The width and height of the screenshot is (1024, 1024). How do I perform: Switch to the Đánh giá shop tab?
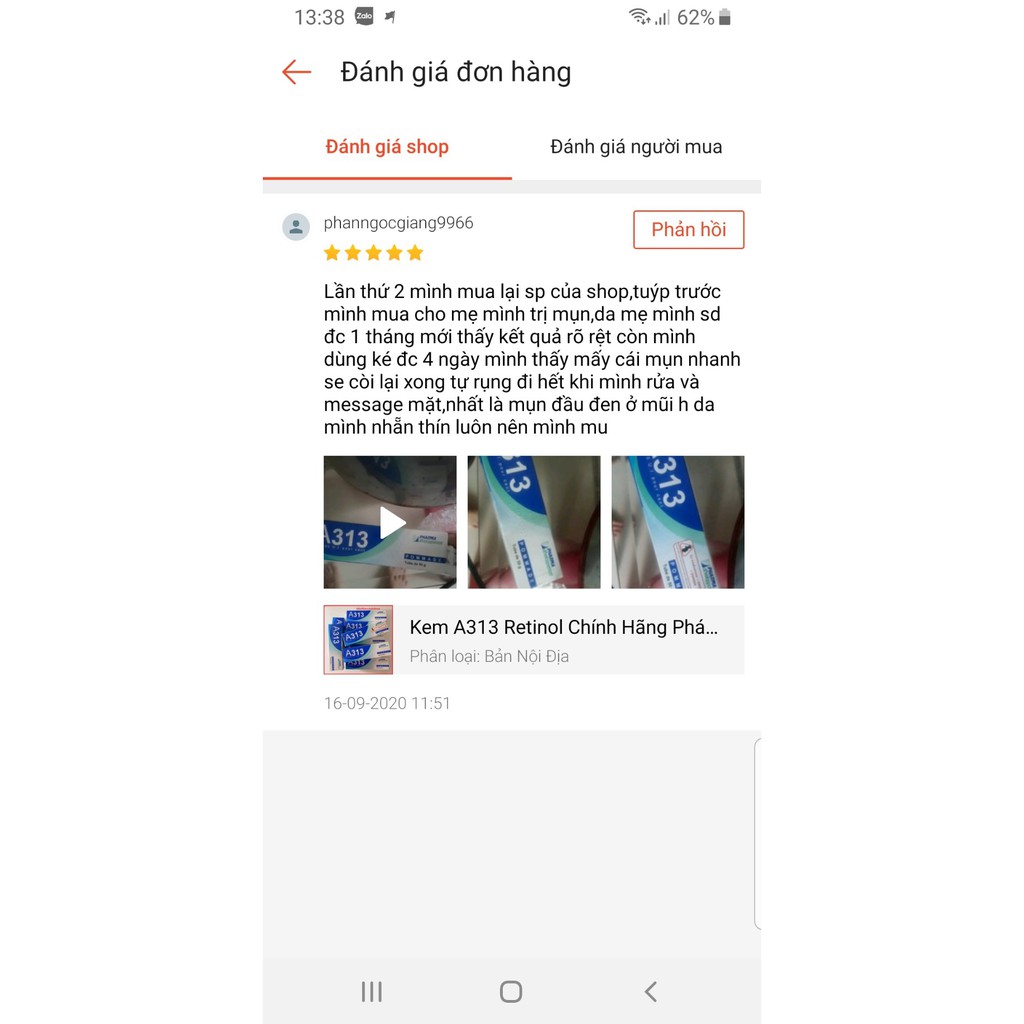[387, 147]
